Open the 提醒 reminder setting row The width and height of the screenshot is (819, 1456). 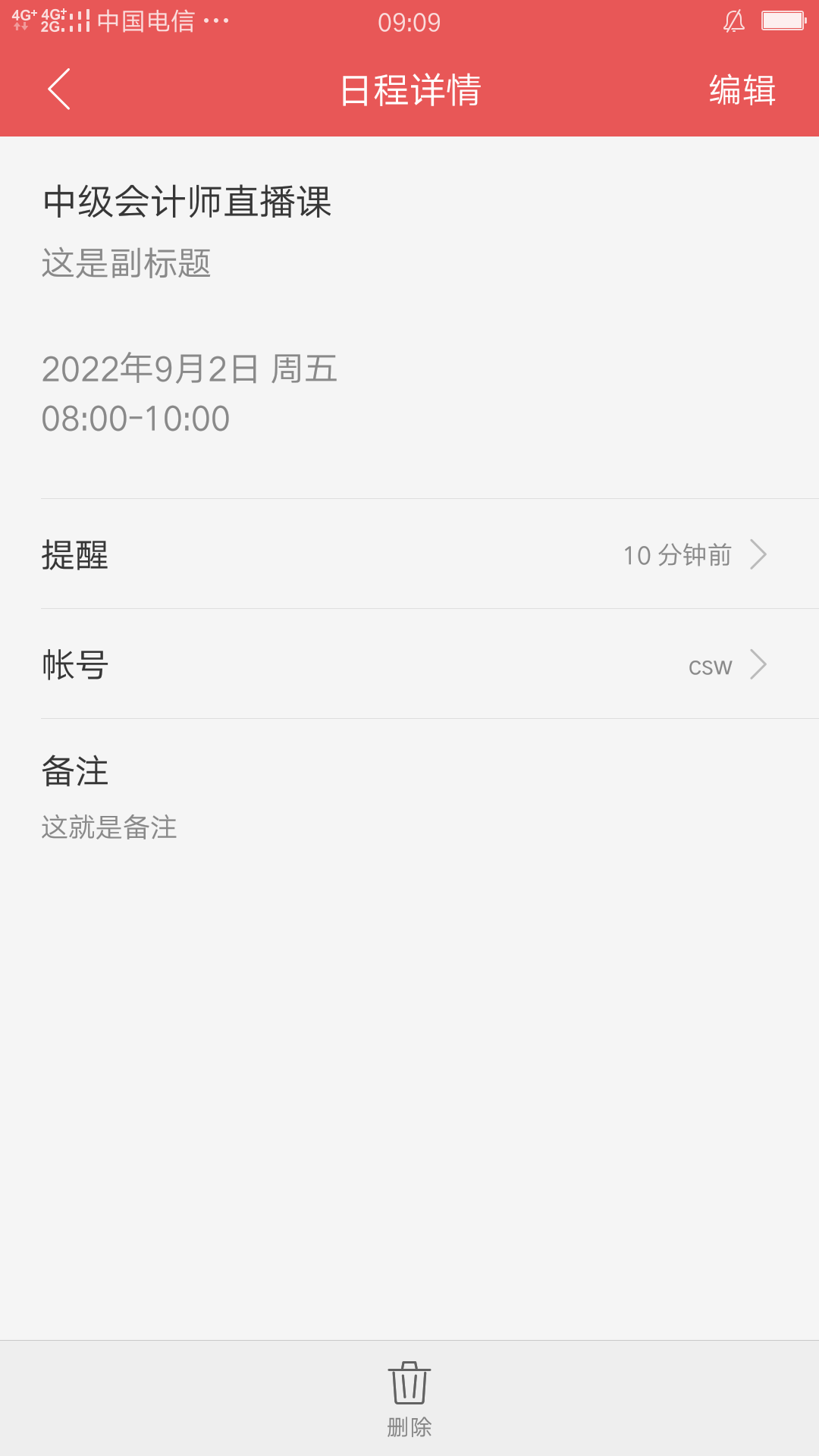[x=409, y=554]
